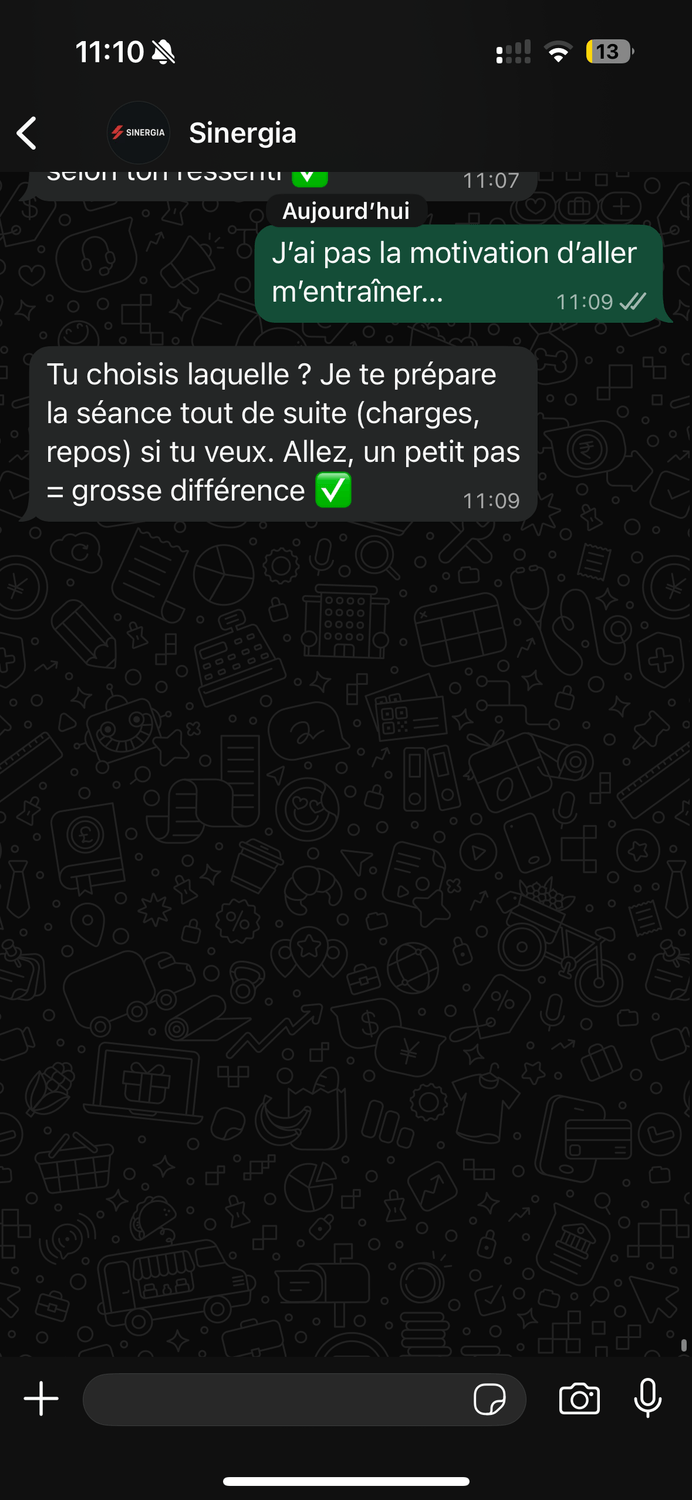Image resolution: width=692 pixels, height=1500 pixels.
Task: Start recording a voice message
Action: pos(648,1398)
